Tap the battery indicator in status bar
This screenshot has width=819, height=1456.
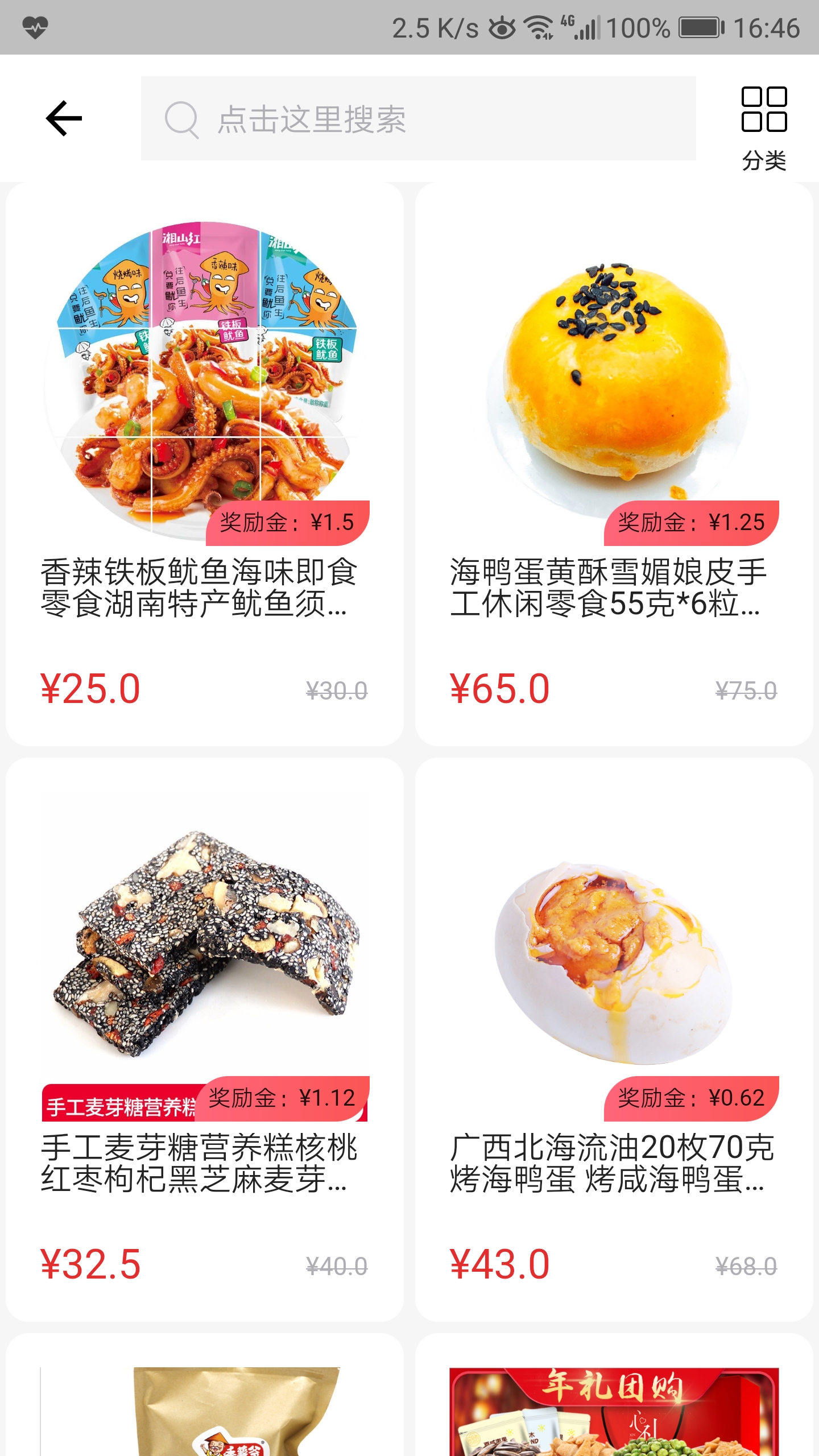pyautogui.click(x=701, y=25)
